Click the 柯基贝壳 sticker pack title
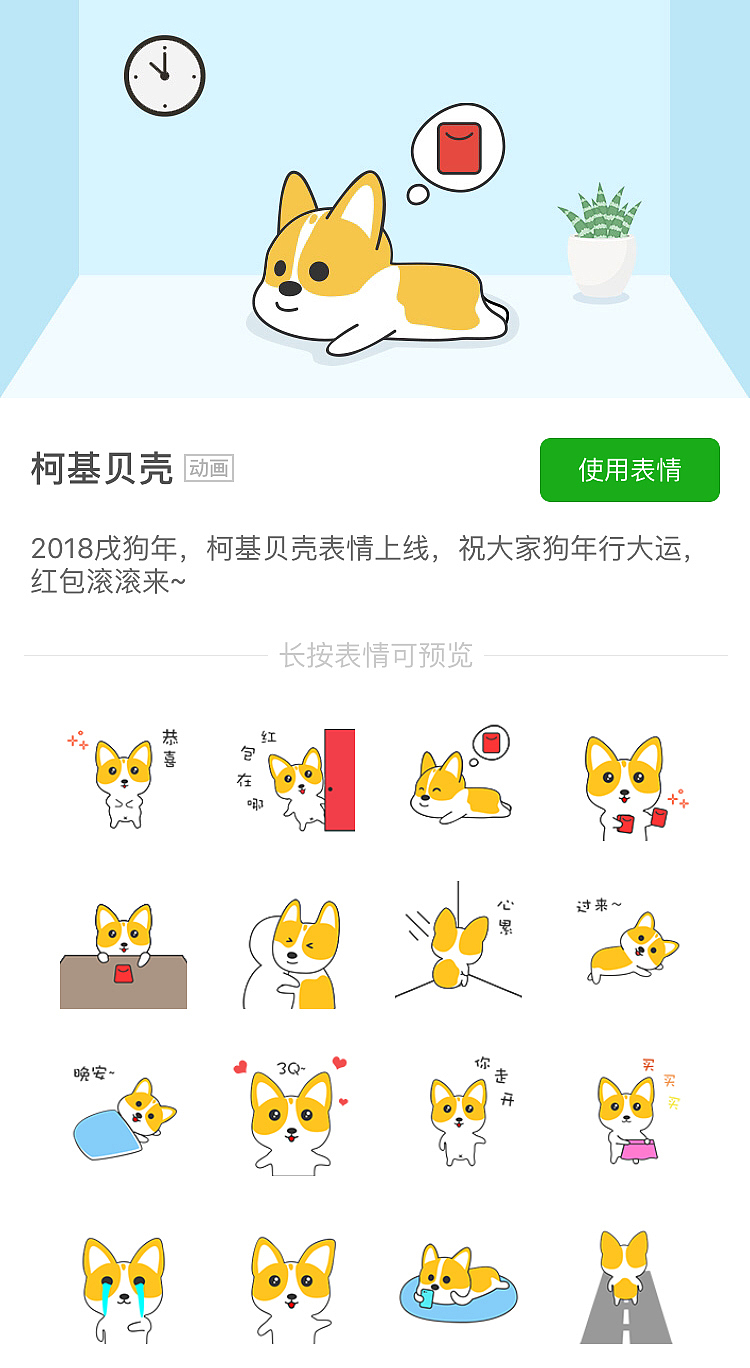 point(100,463)
